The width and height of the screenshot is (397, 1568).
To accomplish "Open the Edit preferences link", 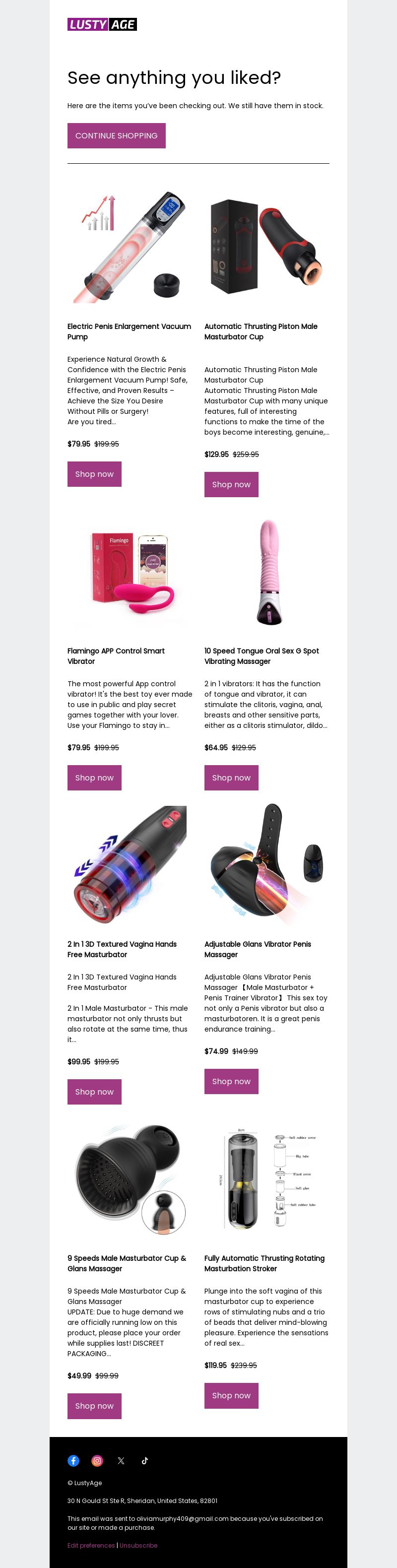I will coord(91,1546).
